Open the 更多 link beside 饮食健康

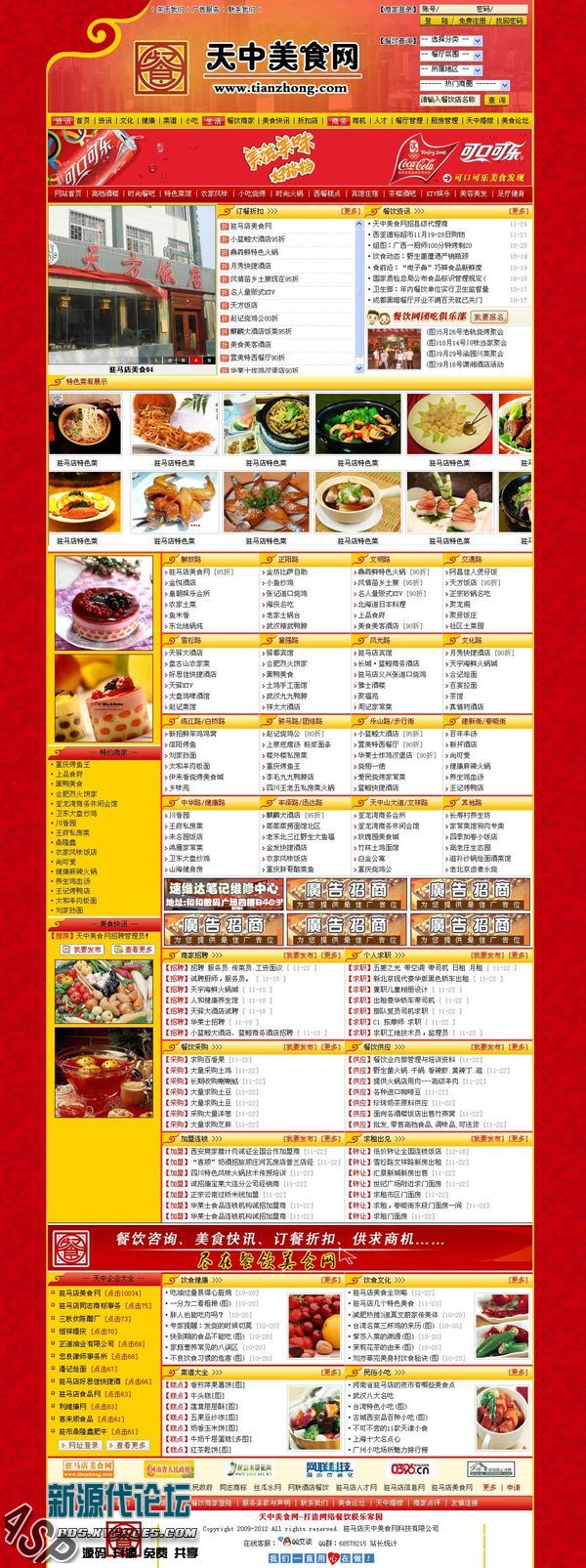coord(331,1280)
